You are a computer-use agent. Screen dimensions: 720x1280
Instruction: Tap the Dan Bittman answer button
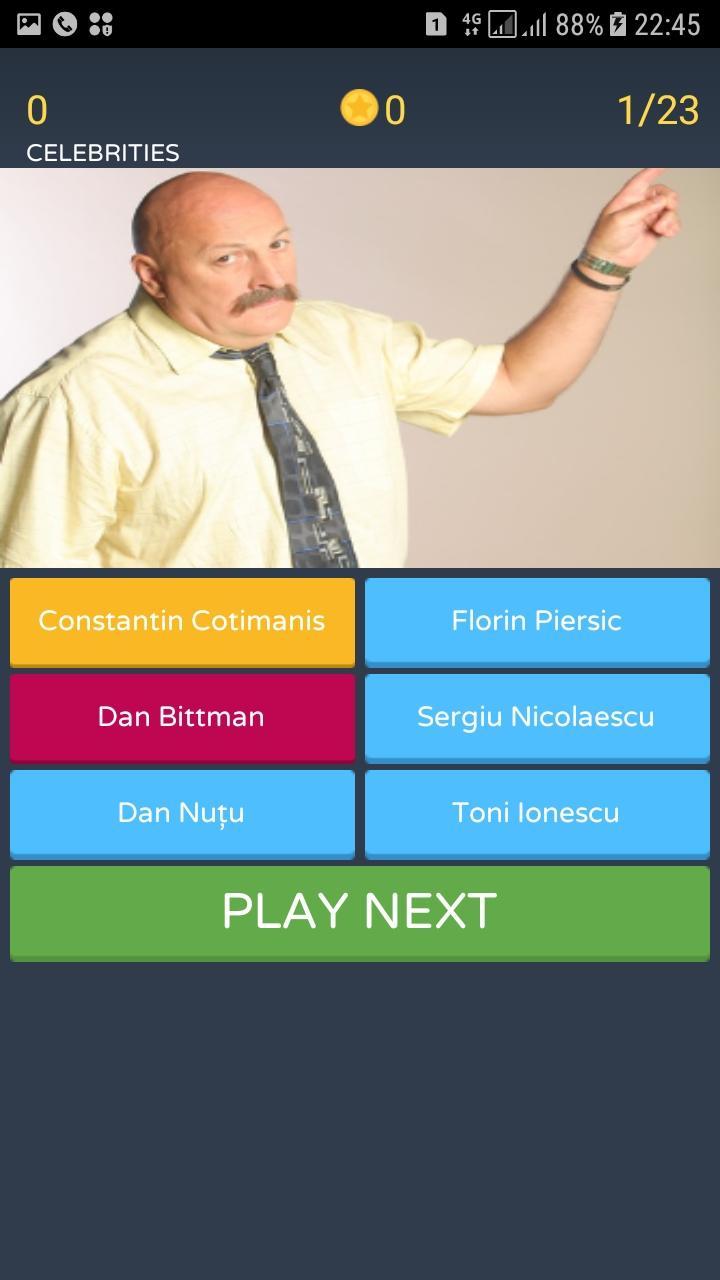(182, 717)
